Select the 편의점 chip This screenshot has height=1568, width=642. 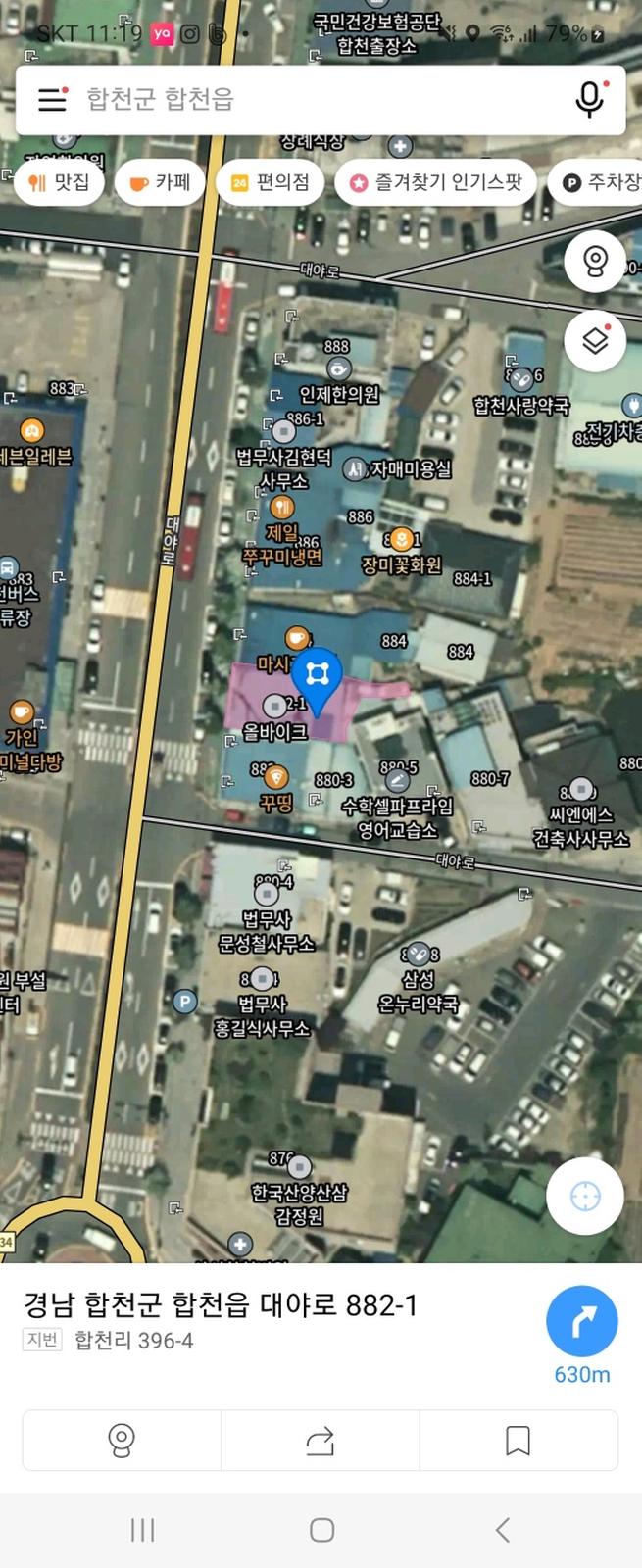271,182
